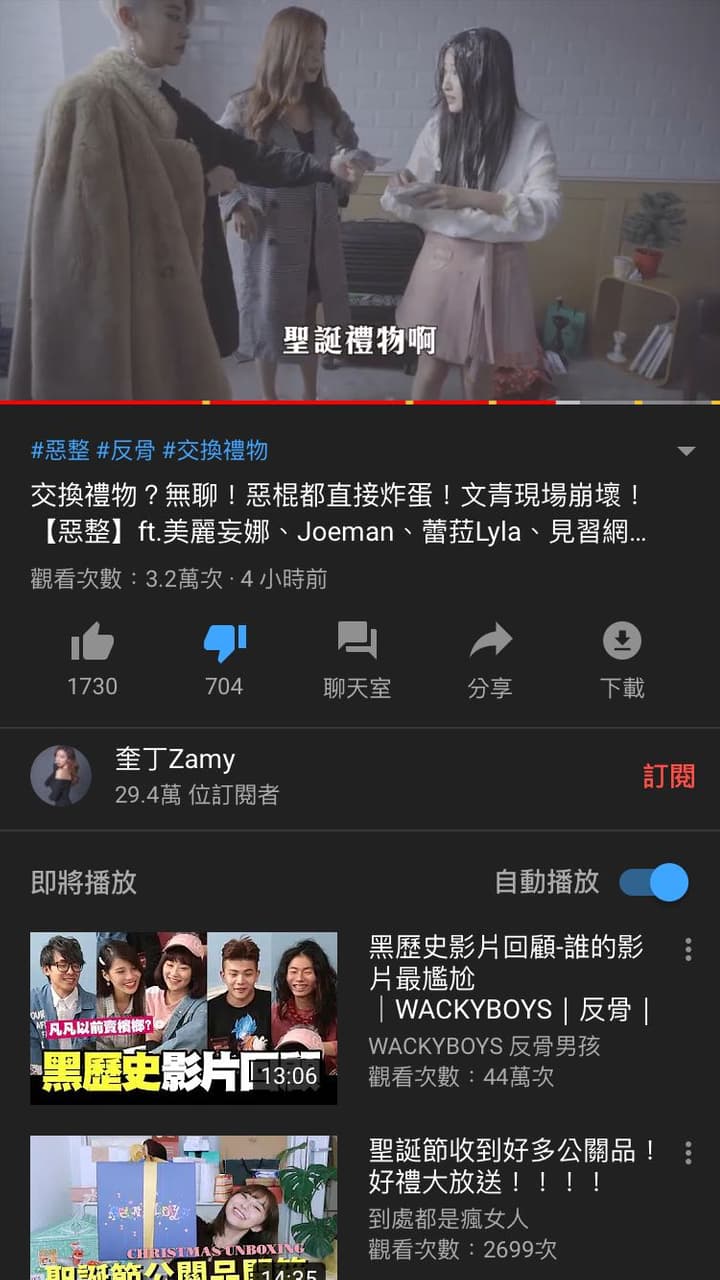
Task: Open options for the 聖誕節收到好多公關品 video
Action: click(x=688, y=1153)
